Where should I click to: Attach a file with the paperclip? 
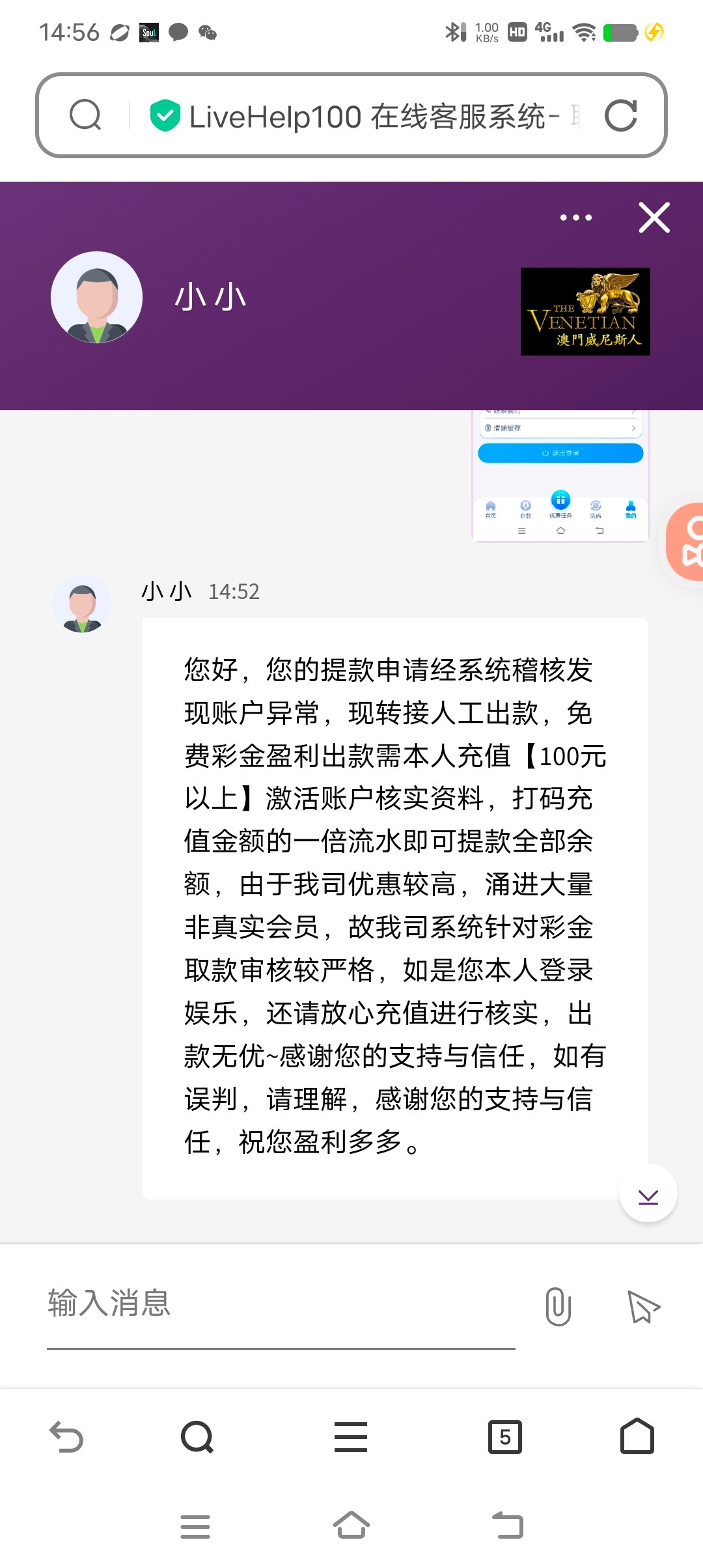coord(558,1306)
